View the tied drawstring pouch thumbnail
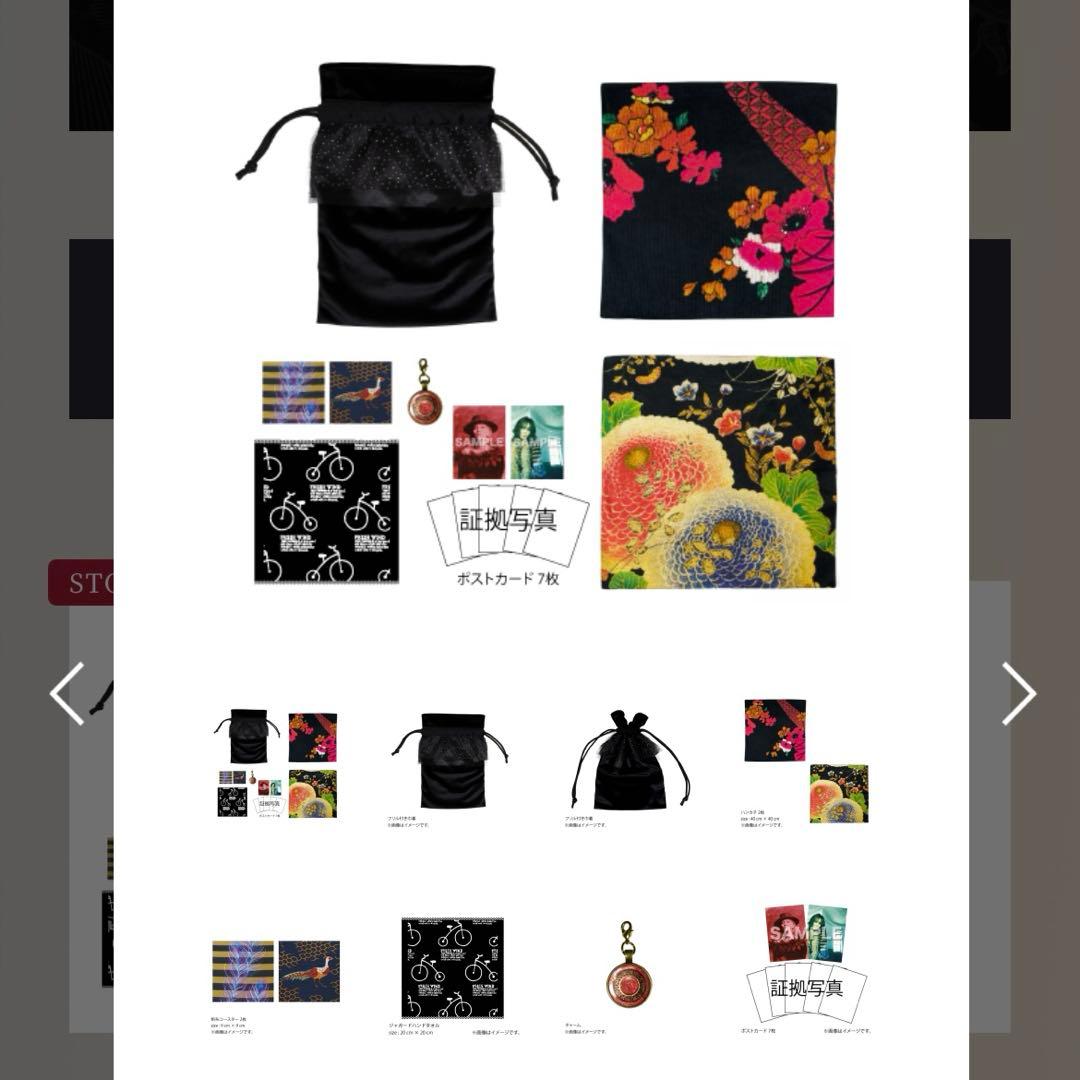Screen dimensions: 1080x1080 (629, 762)
